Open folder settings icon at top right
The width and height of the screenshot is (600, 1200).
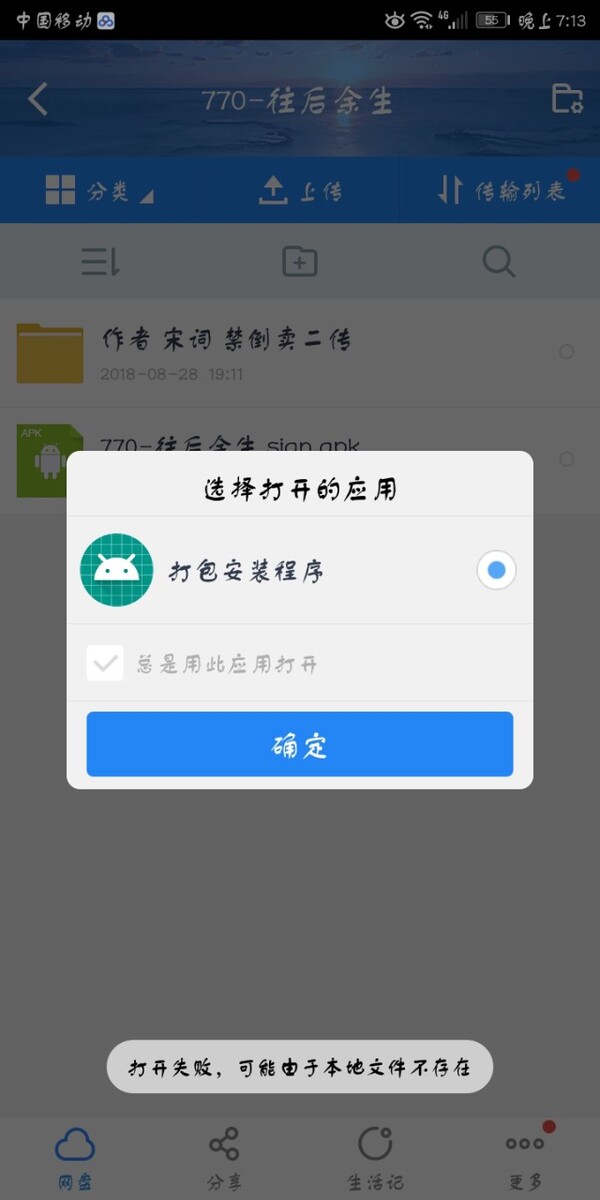566,99
